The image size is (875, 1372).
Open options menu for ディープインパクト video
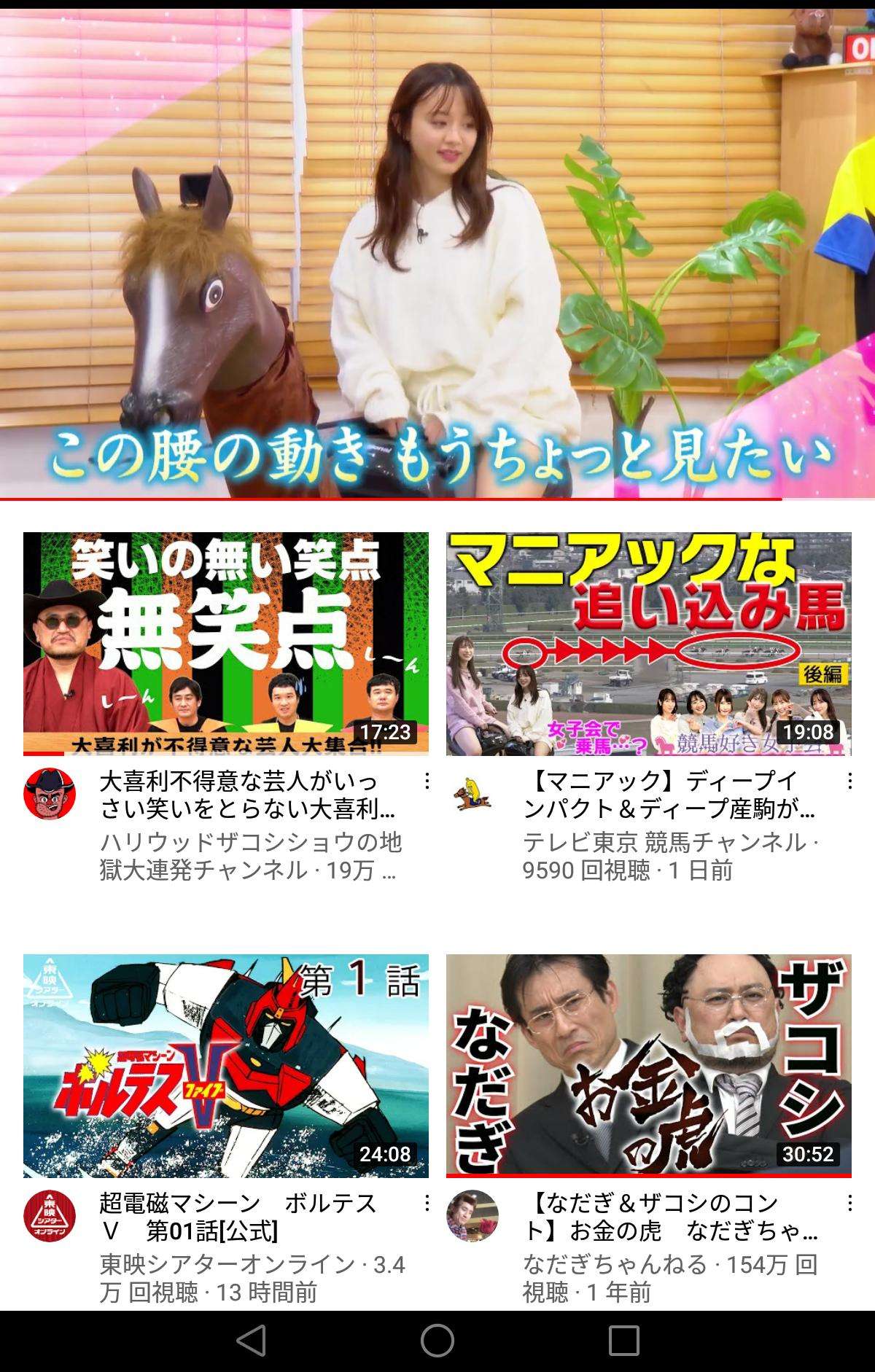pos(849,782)
